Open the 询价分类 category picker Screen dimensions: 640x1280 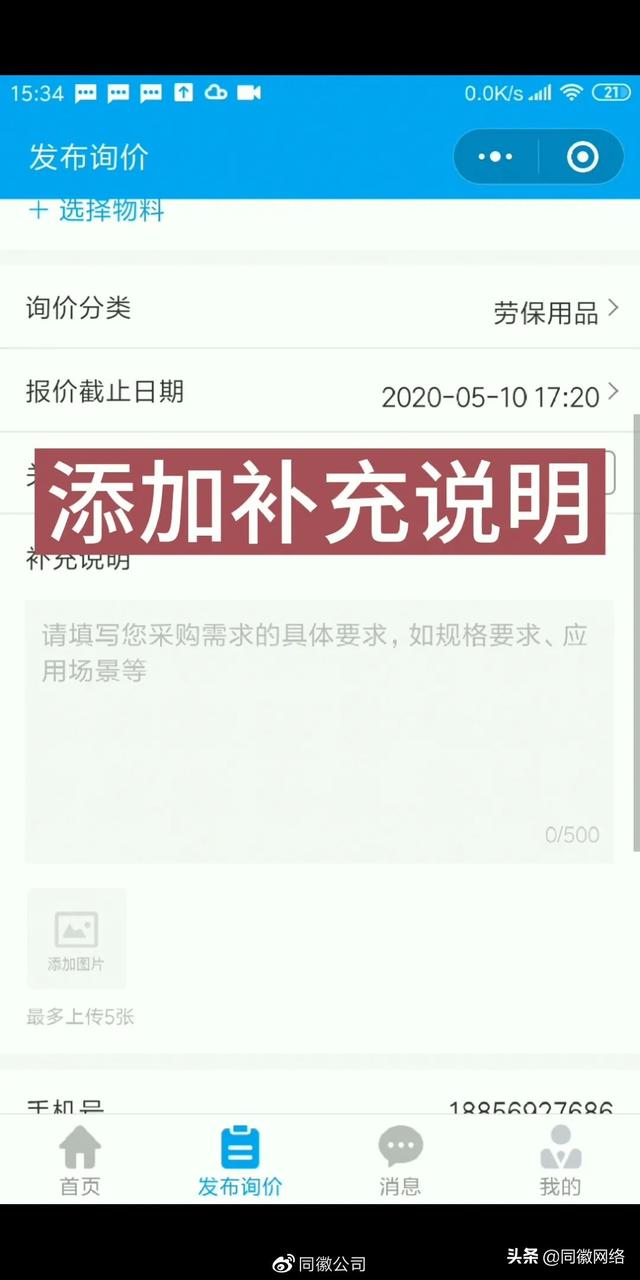click(x=320, y=308)
